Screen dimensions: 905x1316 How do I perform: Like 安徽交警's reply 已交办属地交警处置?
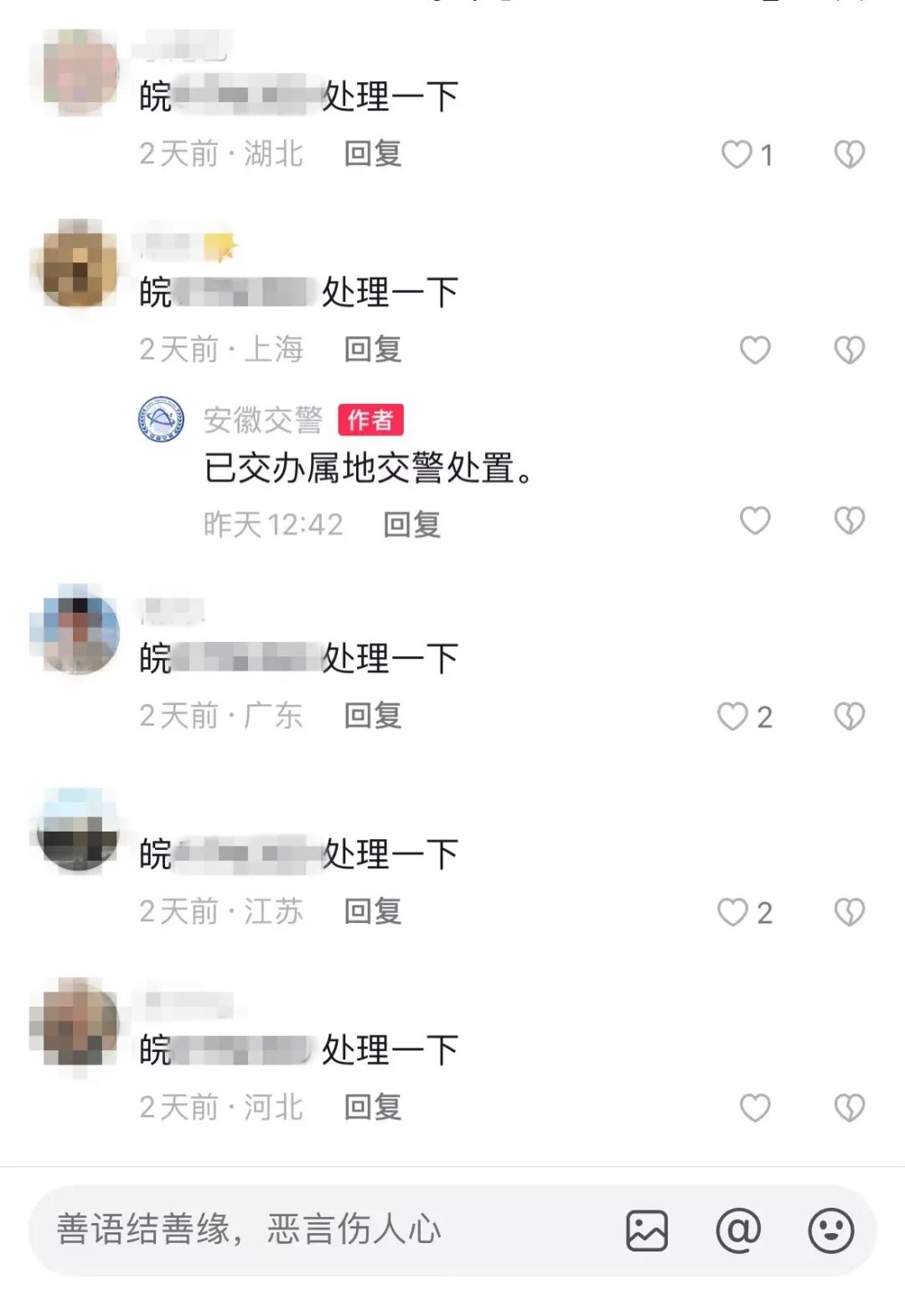tap(754, 521)
